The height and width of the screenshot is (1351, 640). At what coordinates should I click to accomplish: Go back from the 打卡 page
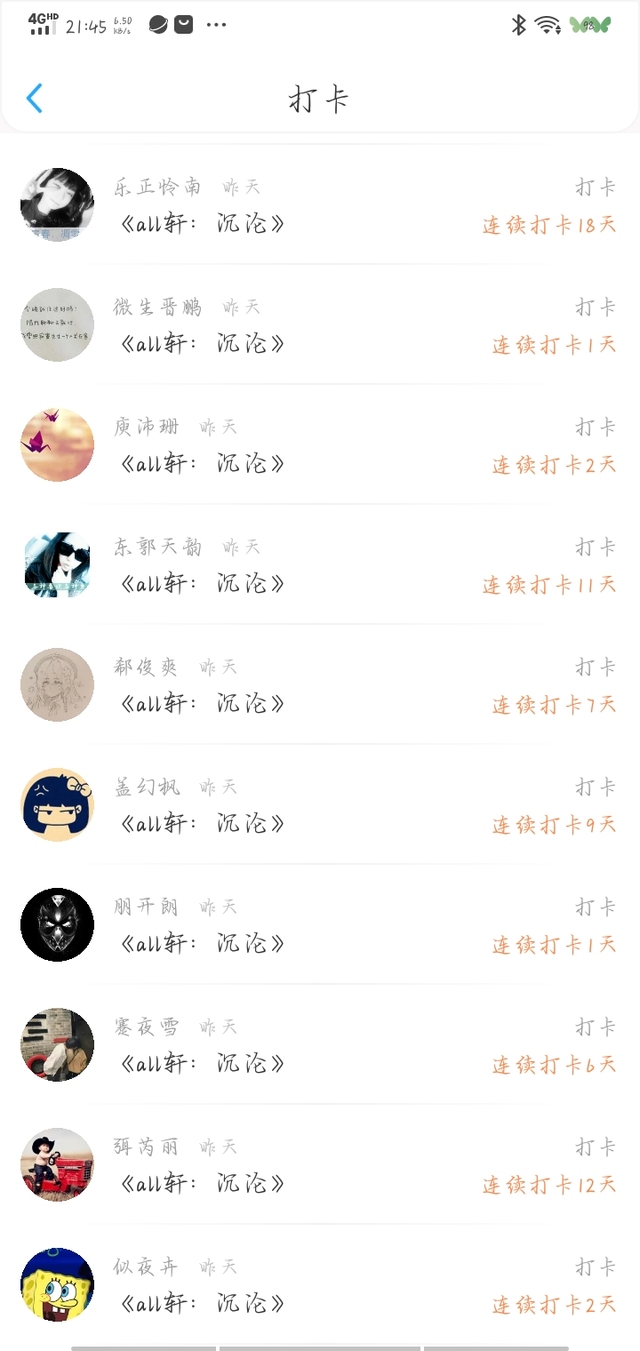pyautogui.click(x=35, y=98)
